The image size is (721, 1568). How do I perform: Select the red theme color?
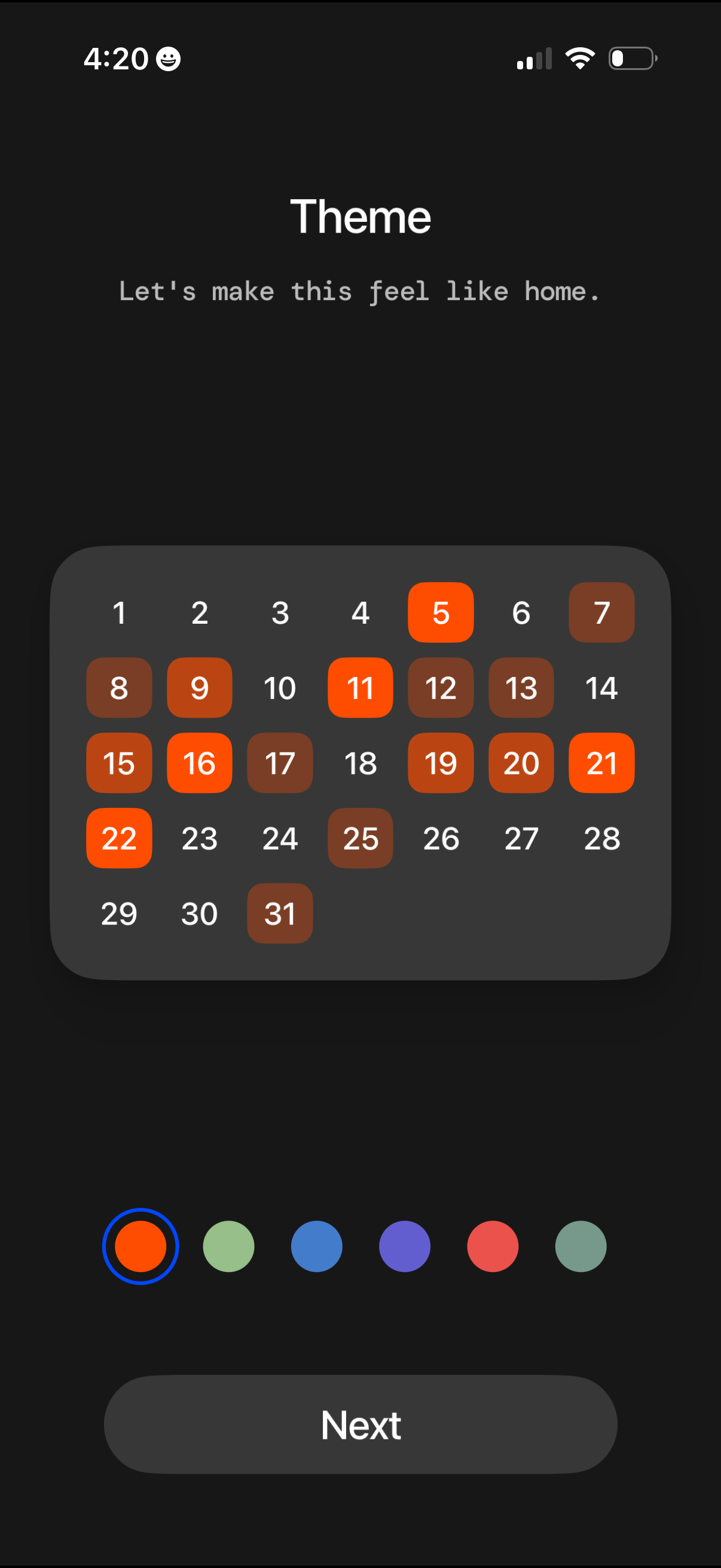[492, 1246]
